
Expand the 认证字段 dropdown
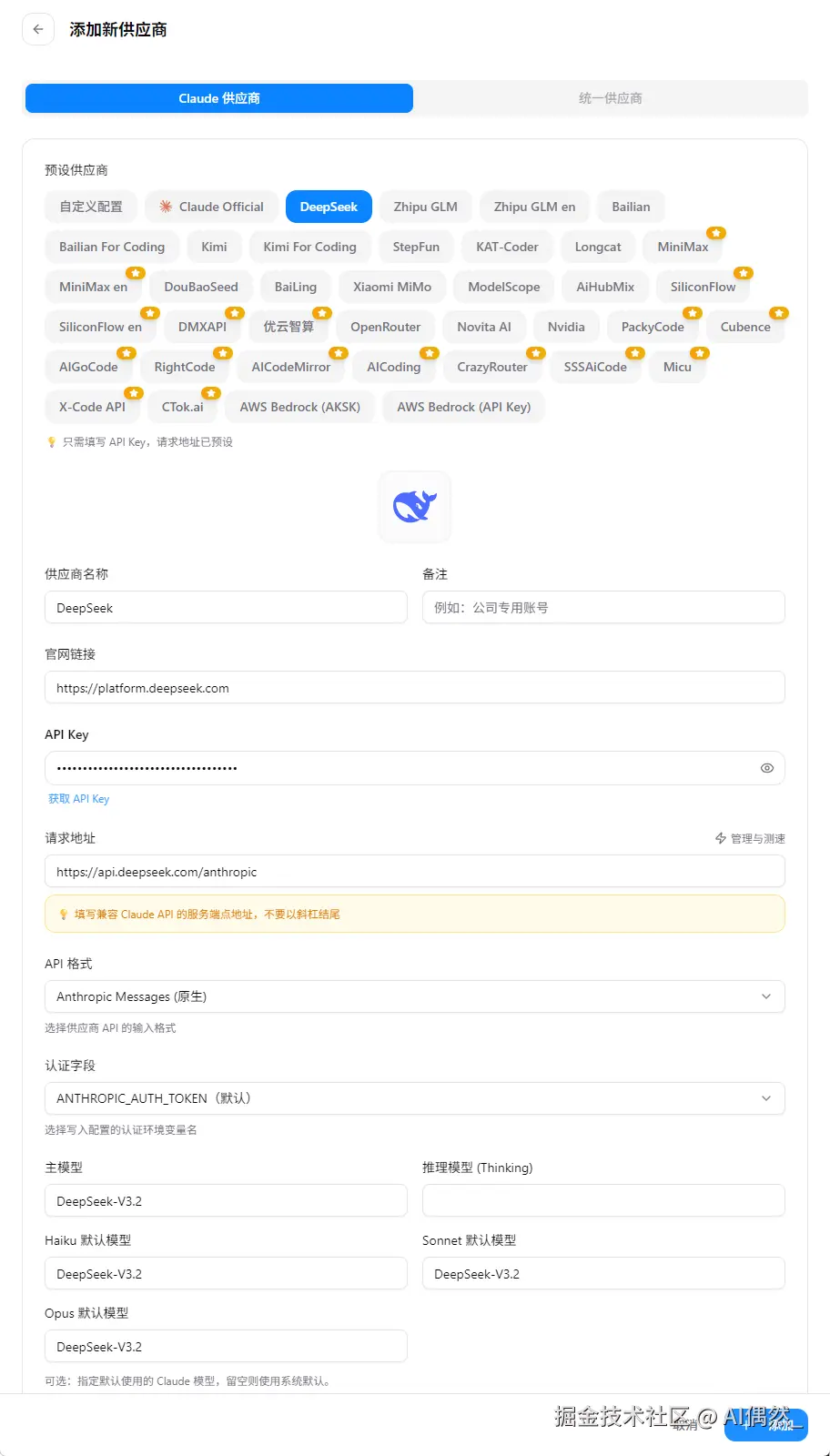[414, 1098]
